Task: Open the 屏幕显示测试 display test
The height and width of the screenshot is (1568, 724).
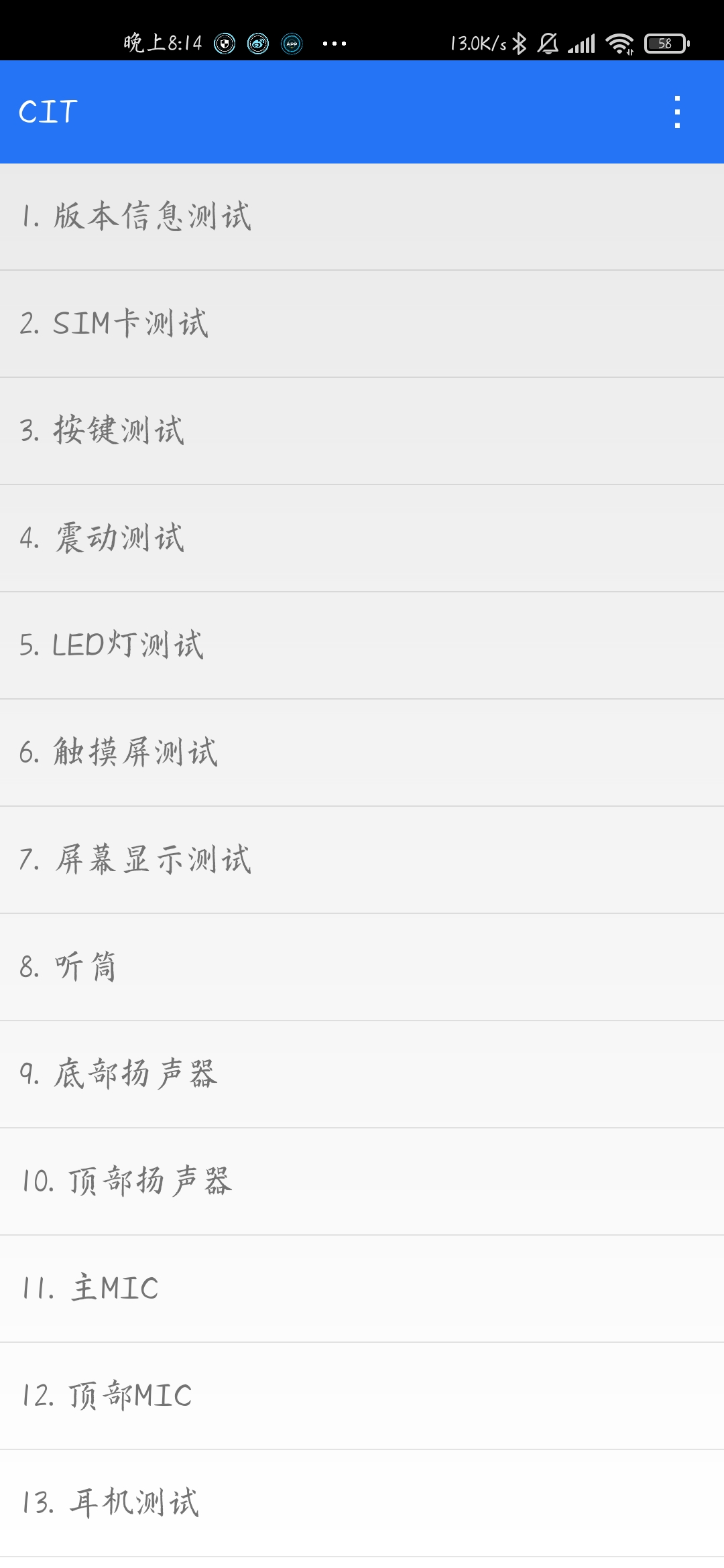Action: [x=362, y=862]
